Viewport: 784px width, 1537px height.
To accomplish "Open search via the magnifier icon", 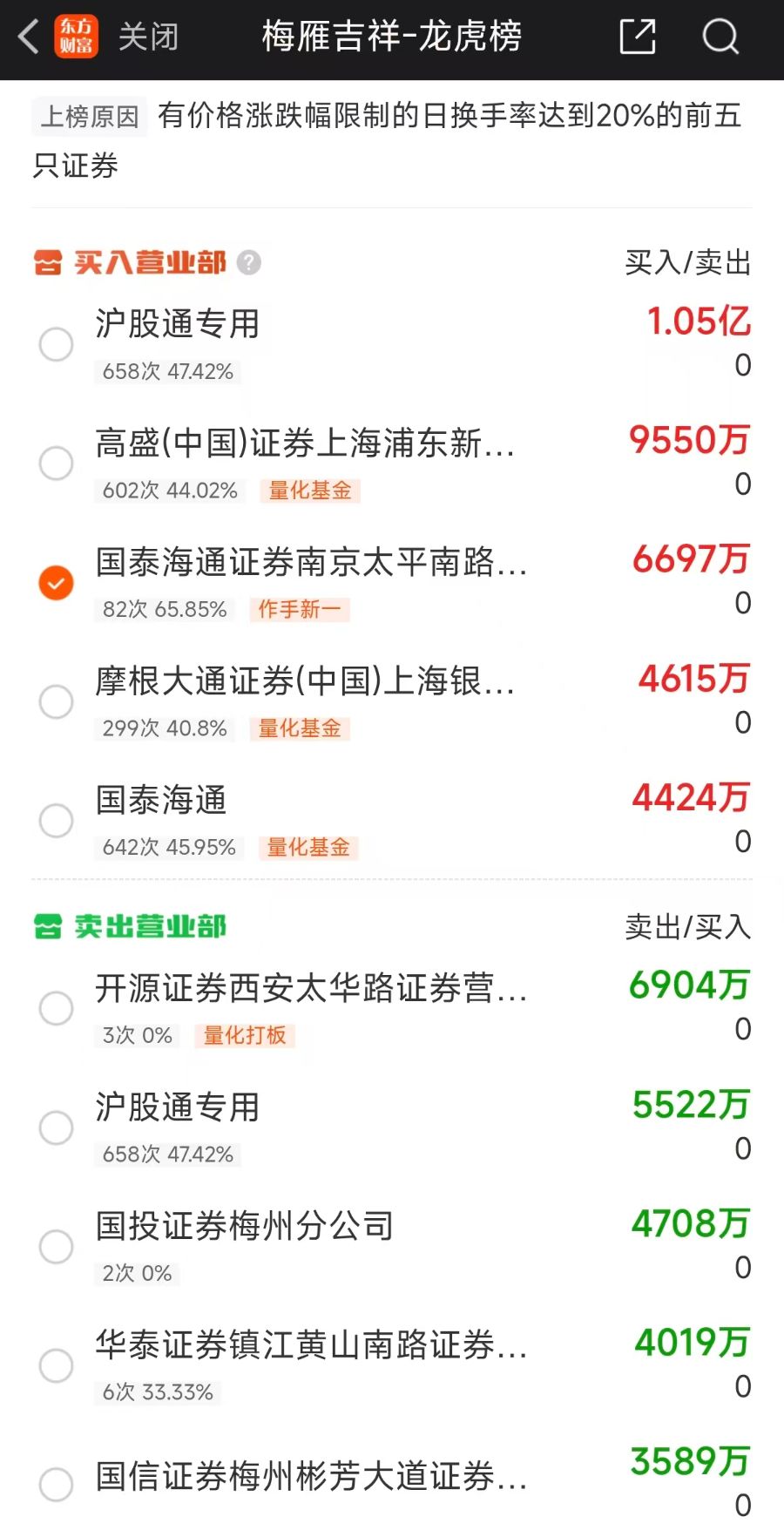I will pos(720,36).
